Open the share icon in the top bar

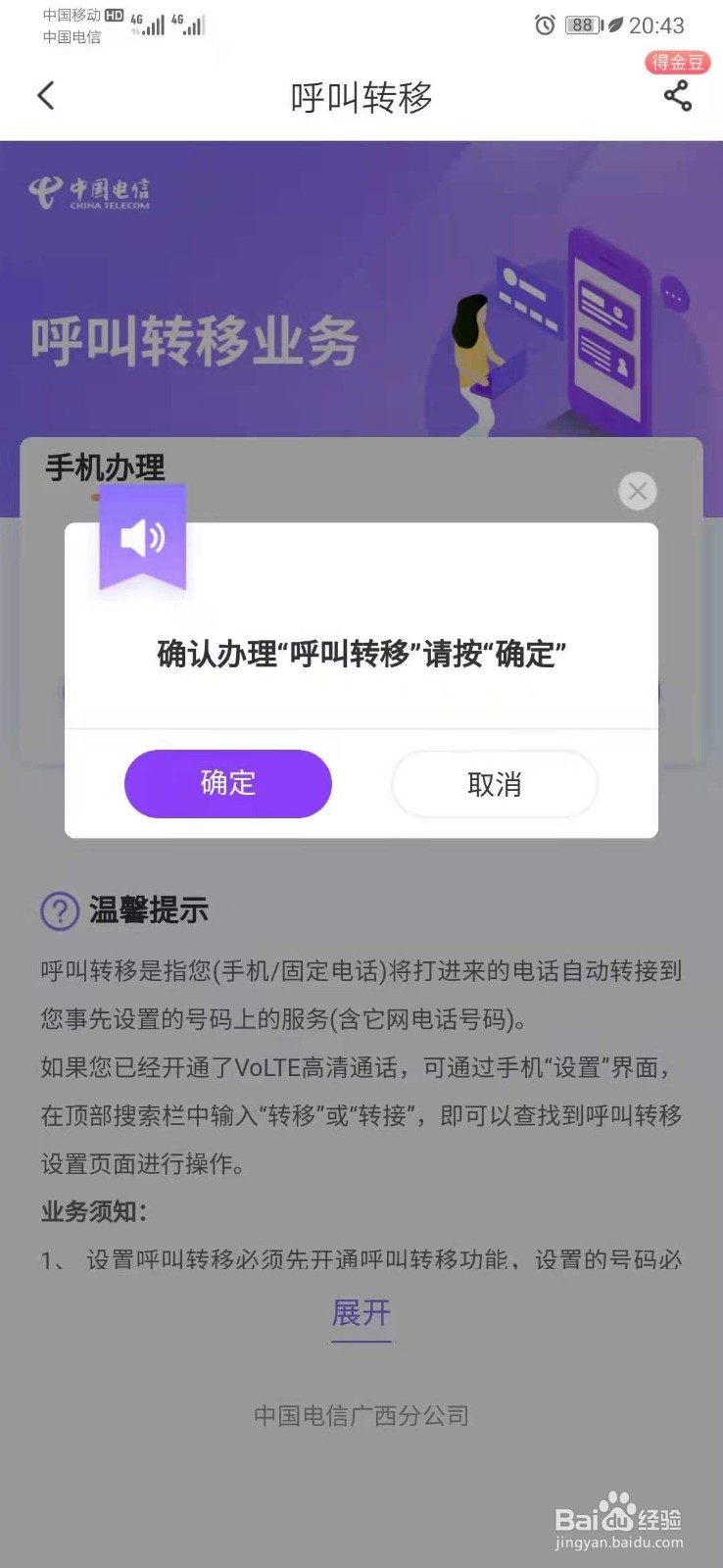676,96
